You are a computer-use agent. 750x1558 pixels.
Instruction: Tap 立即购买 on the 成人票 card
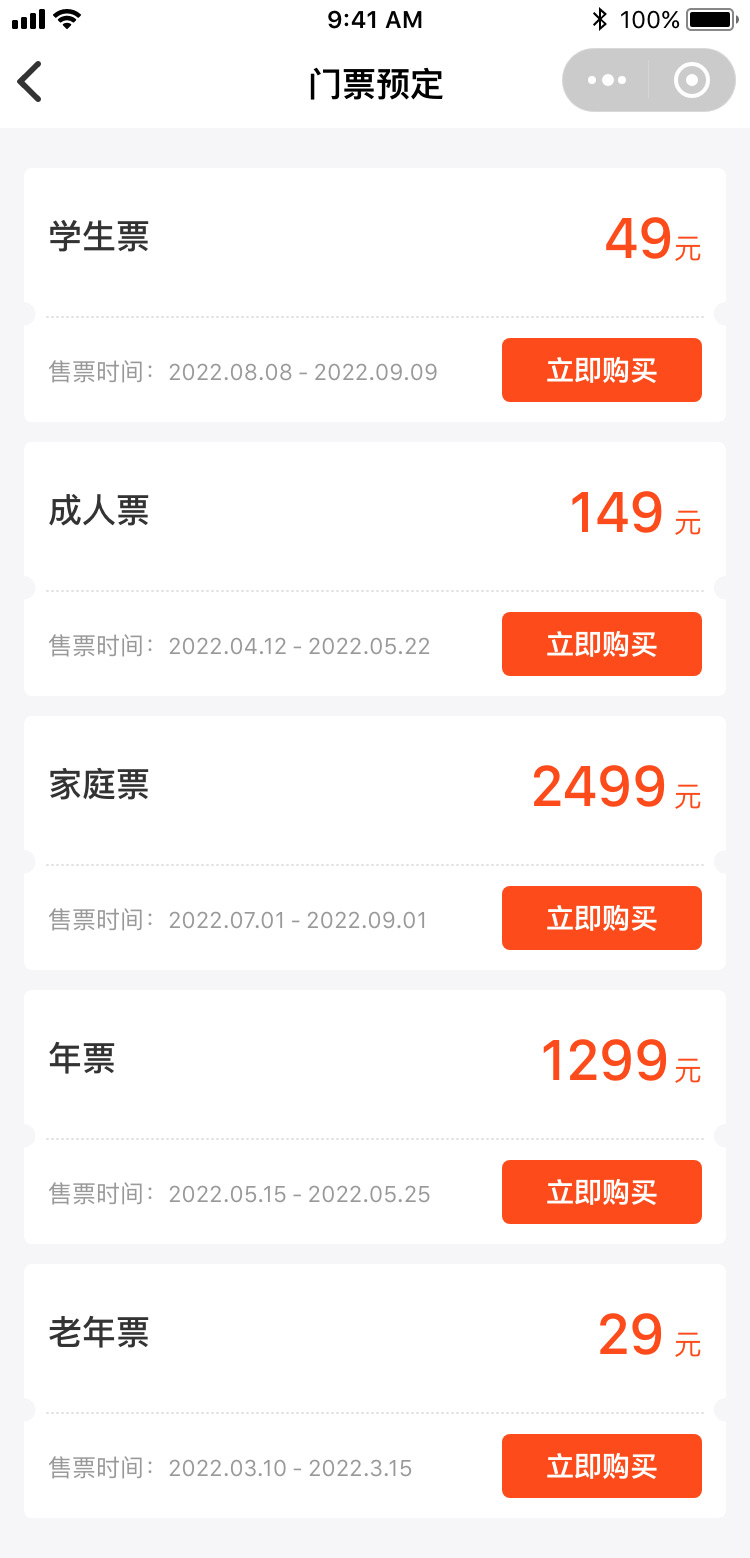[x=602, y=644]
